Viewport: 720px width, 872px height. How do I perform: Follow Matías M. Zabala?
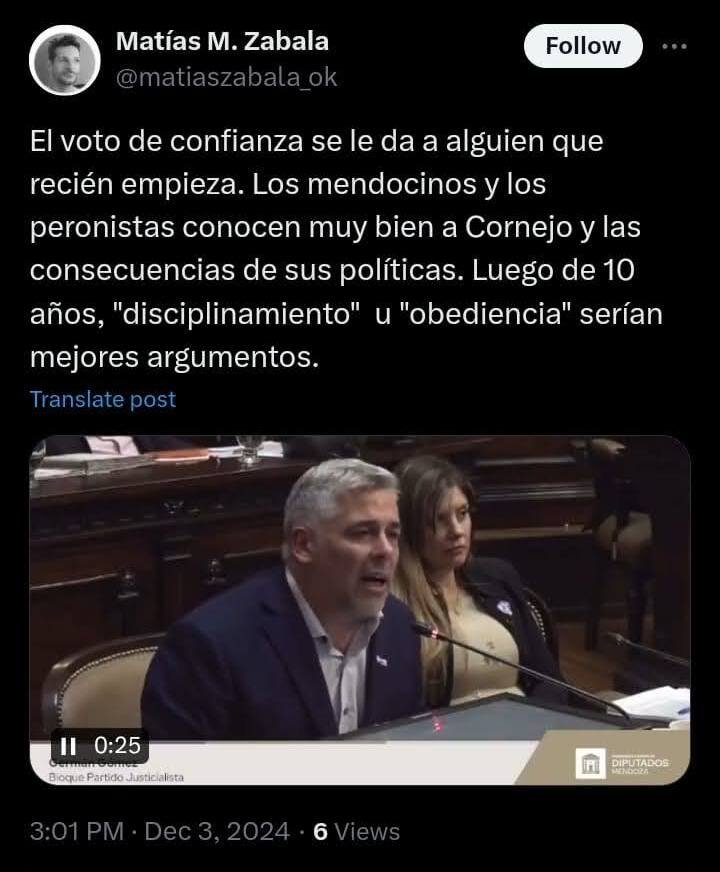[x=583, y=46]
